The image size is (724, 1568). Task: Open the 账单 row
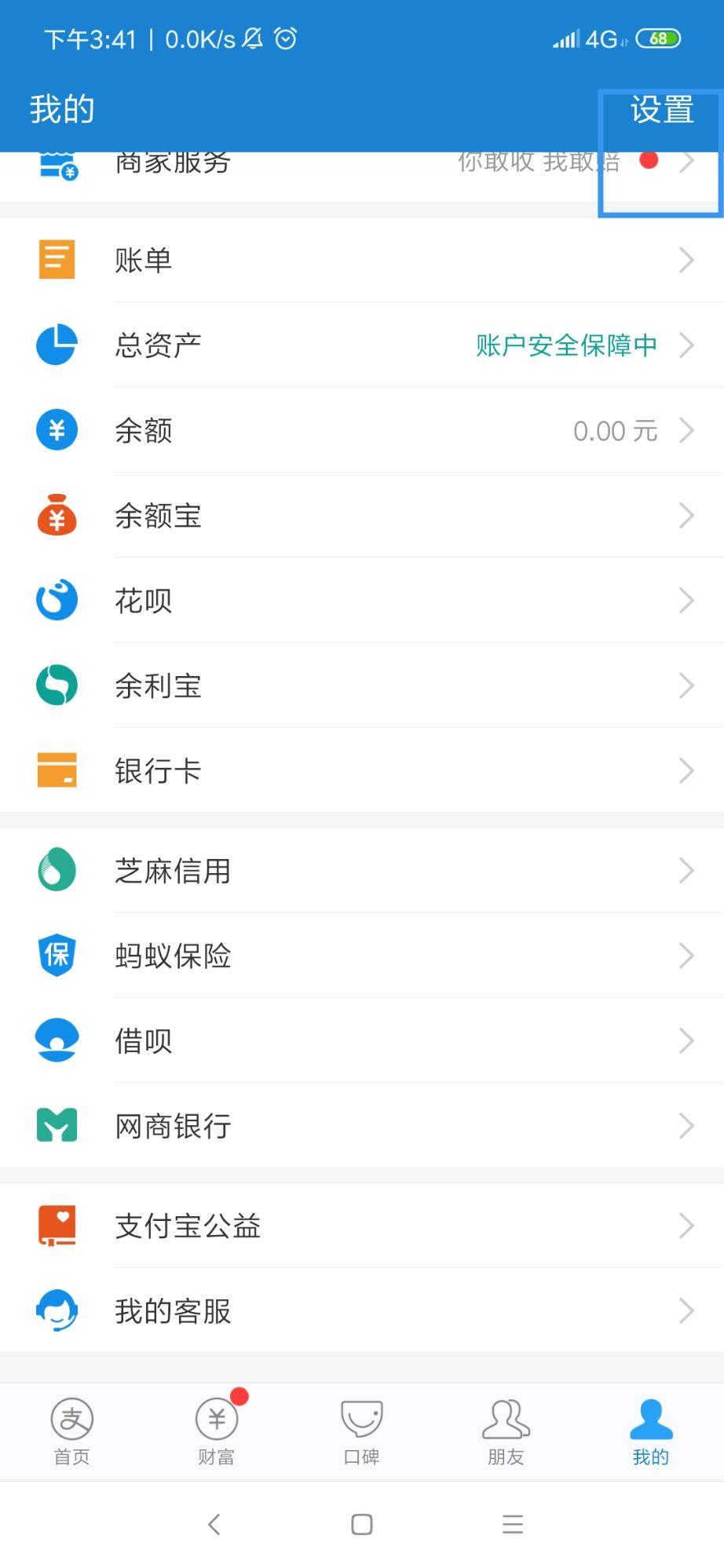[362, 260]
